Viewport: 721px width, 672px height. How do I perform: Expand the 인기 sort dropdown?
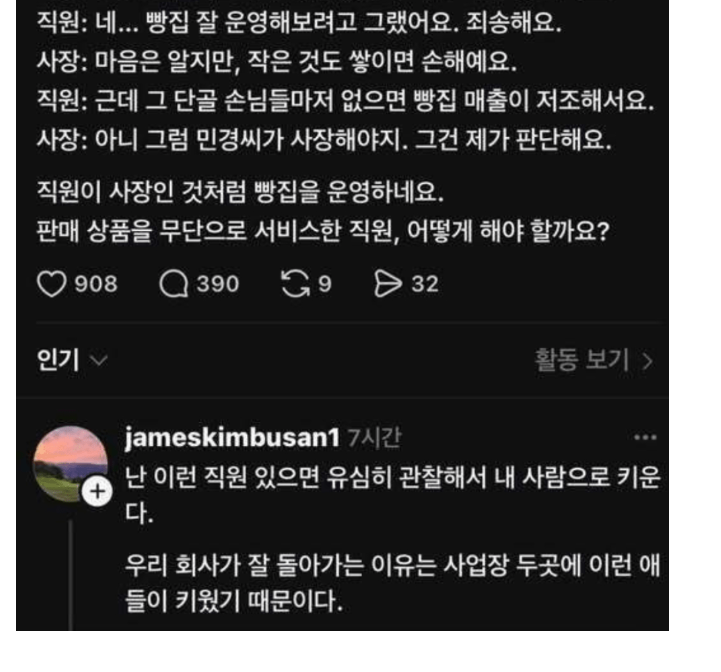point(70,360)
